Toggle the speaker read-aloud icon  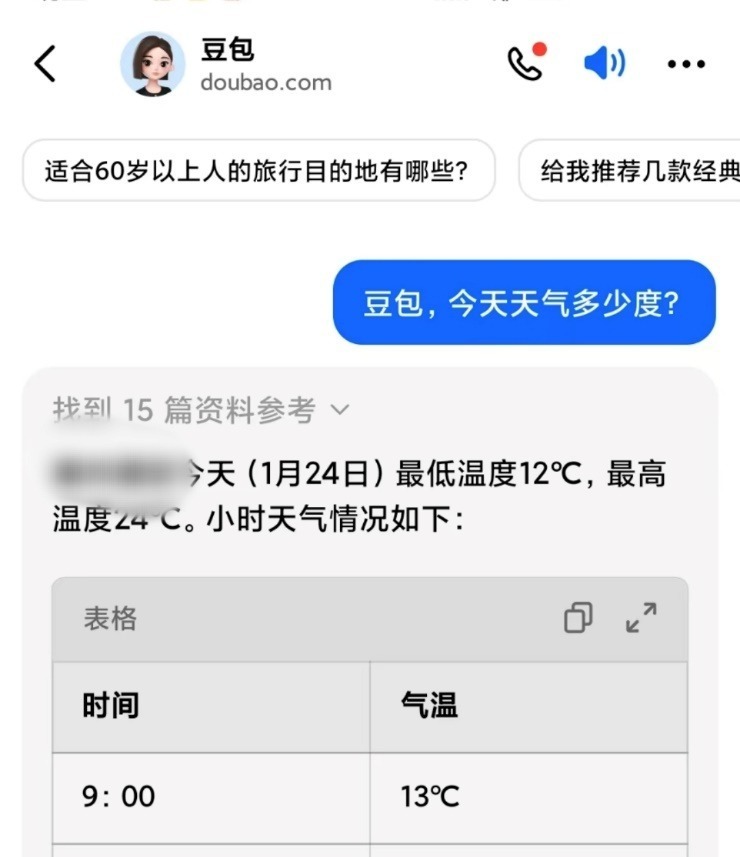[604, 64]
